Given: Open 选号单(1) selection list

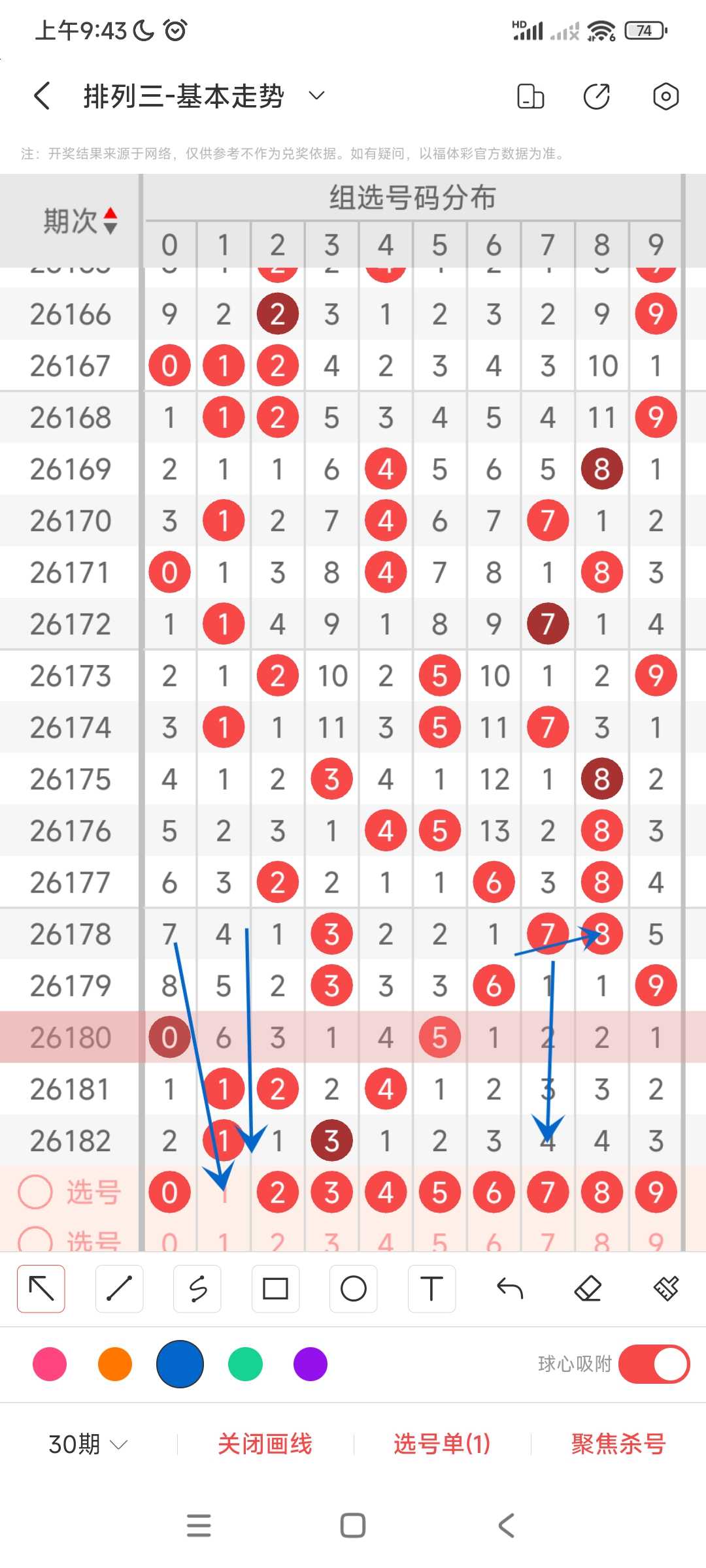Looking at the screenshot, I should tap(442, 1444).
